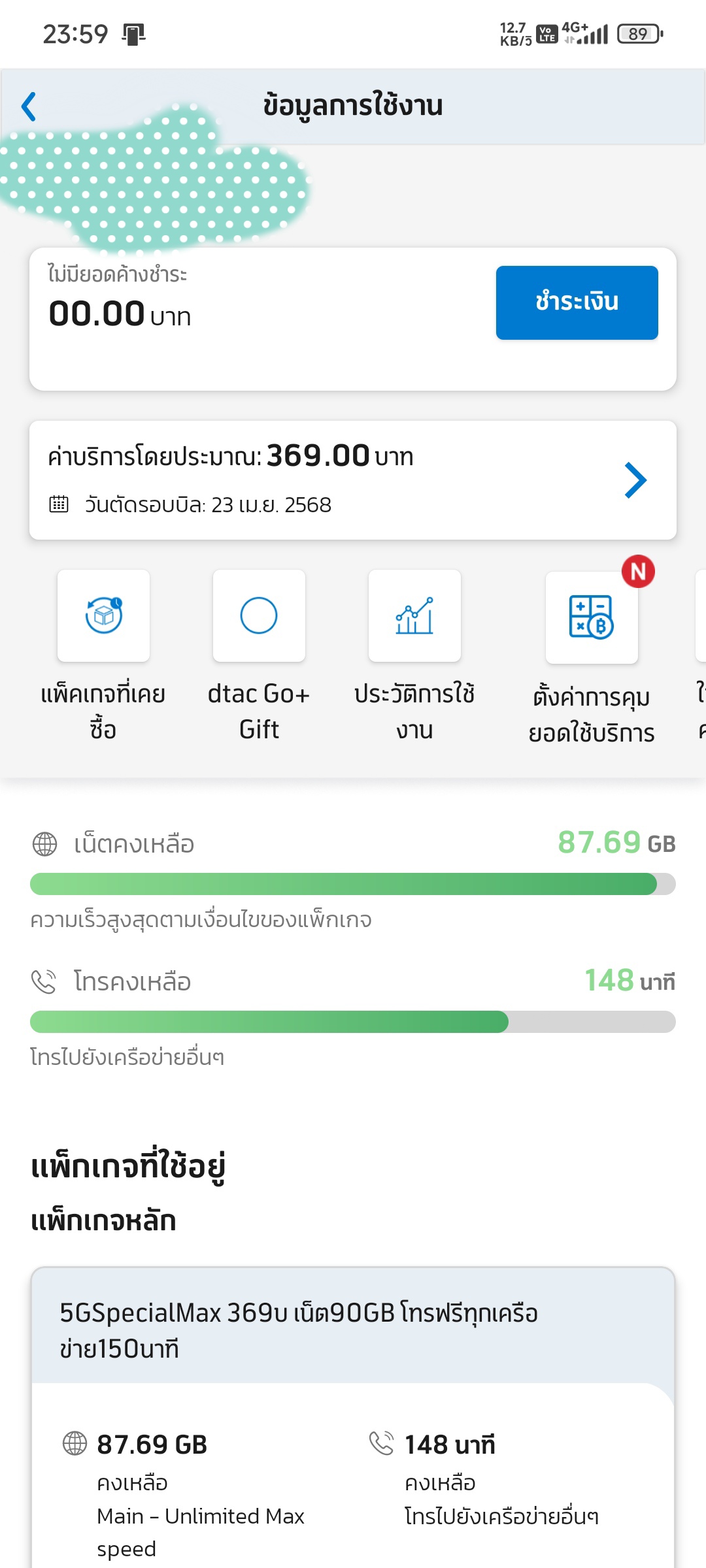
Task: Open dtac Go+ Gift shortcut
Action: [259, 656]
